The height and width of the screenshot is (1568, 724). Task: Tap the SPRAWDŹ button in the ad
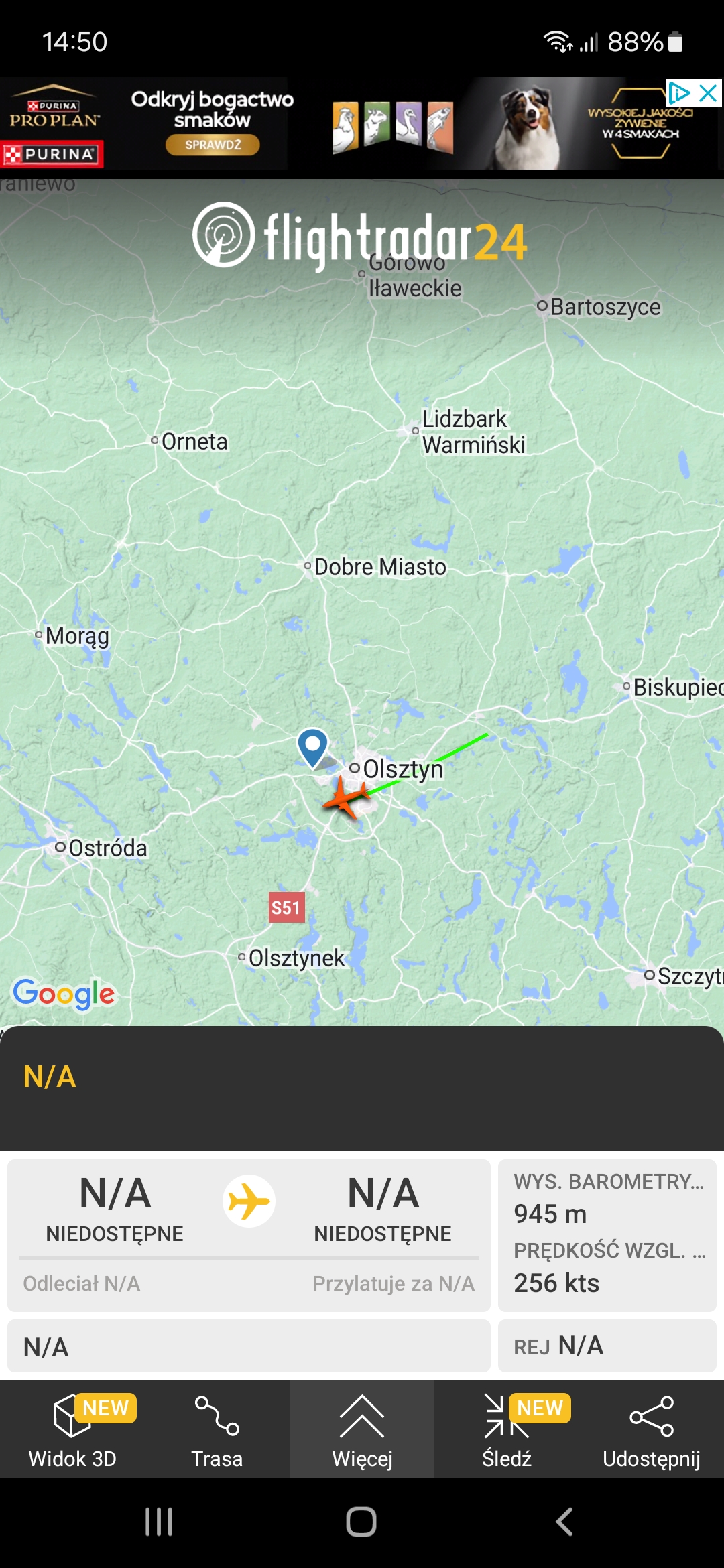pos(213,145)
